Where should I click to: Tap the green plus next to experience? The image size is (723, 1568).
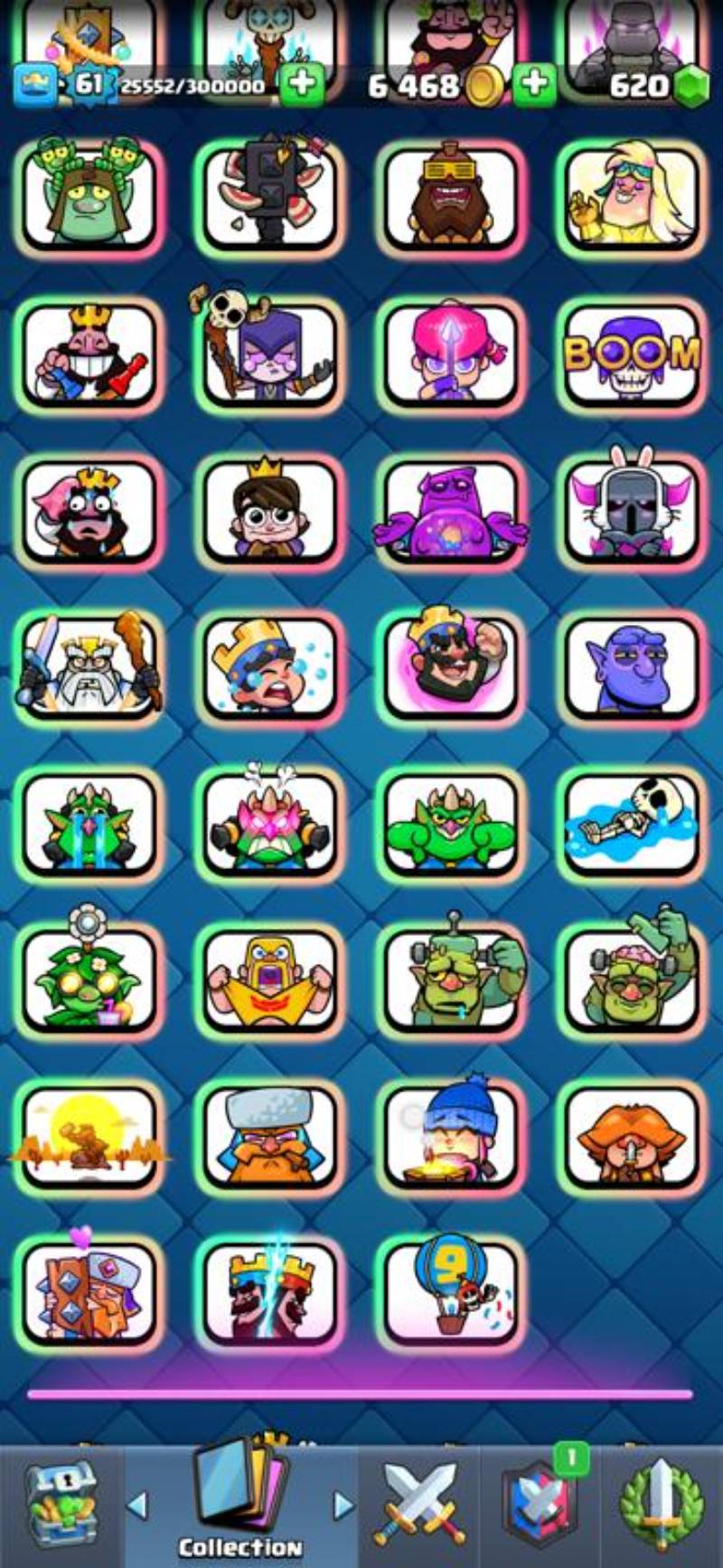point(302,86)
